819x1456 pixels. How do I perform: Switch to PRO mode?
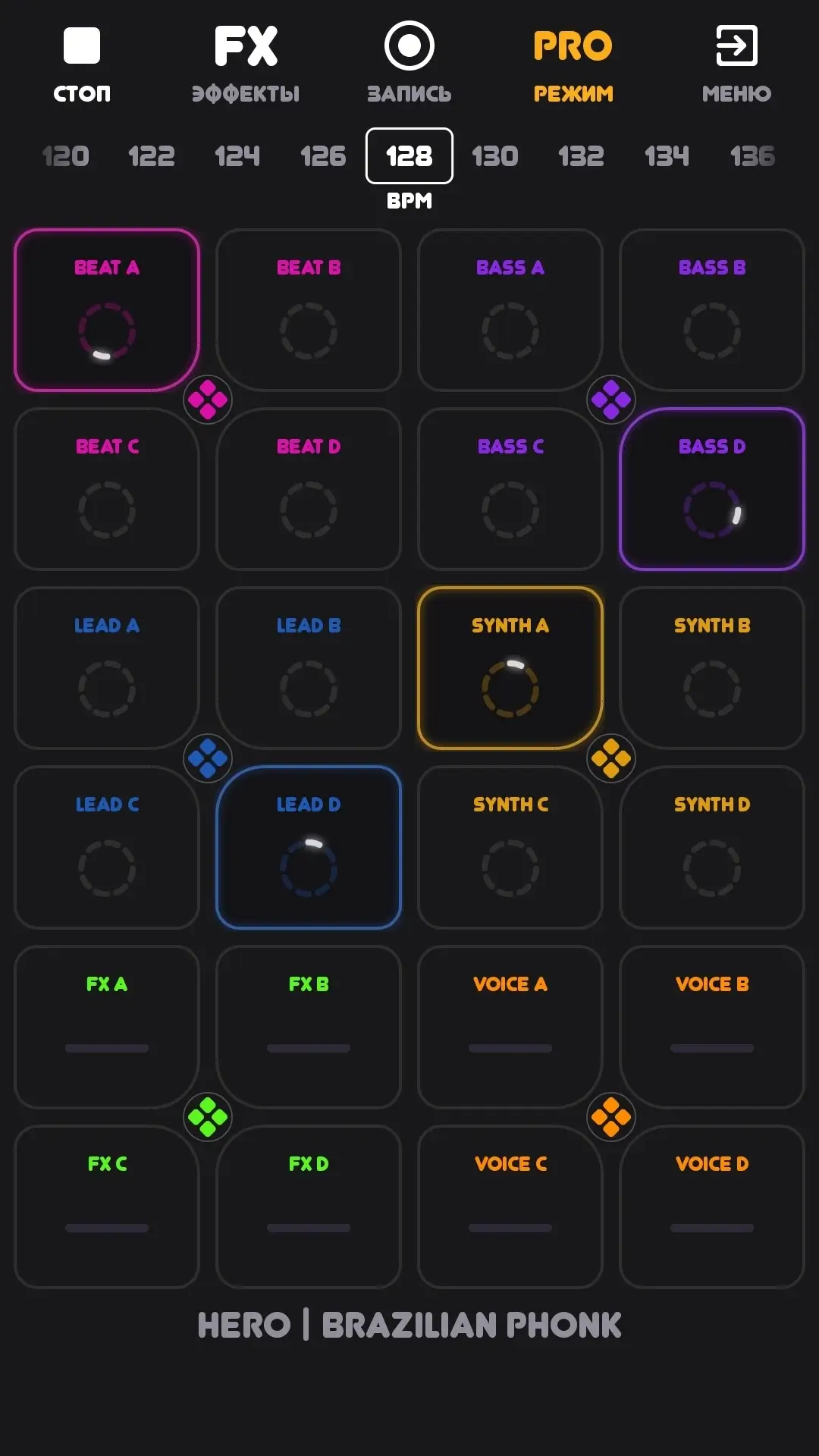pos(573,65)
